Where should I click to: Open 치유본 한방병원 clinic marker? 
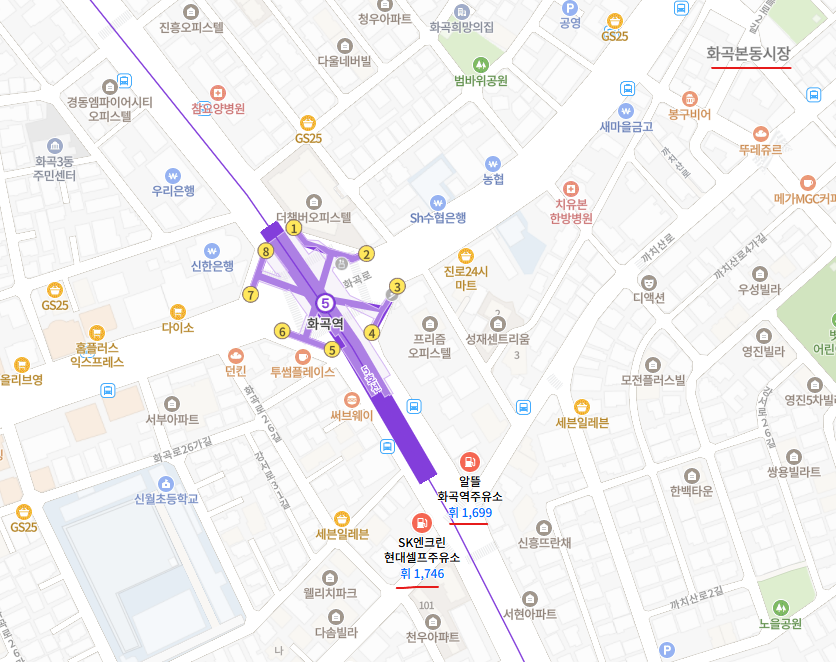point(571,189)
